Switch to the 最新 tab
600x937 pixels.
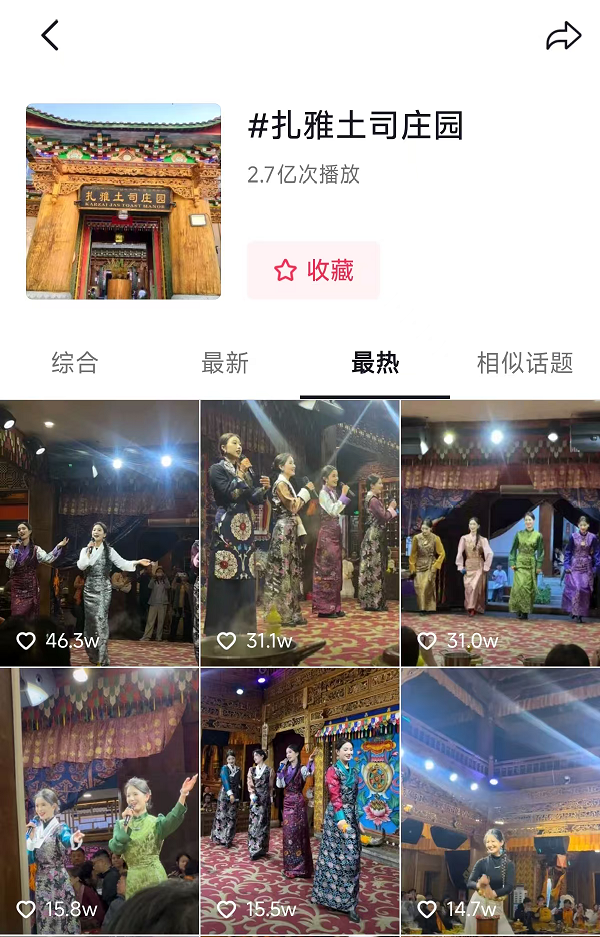[x=225, y=363]
